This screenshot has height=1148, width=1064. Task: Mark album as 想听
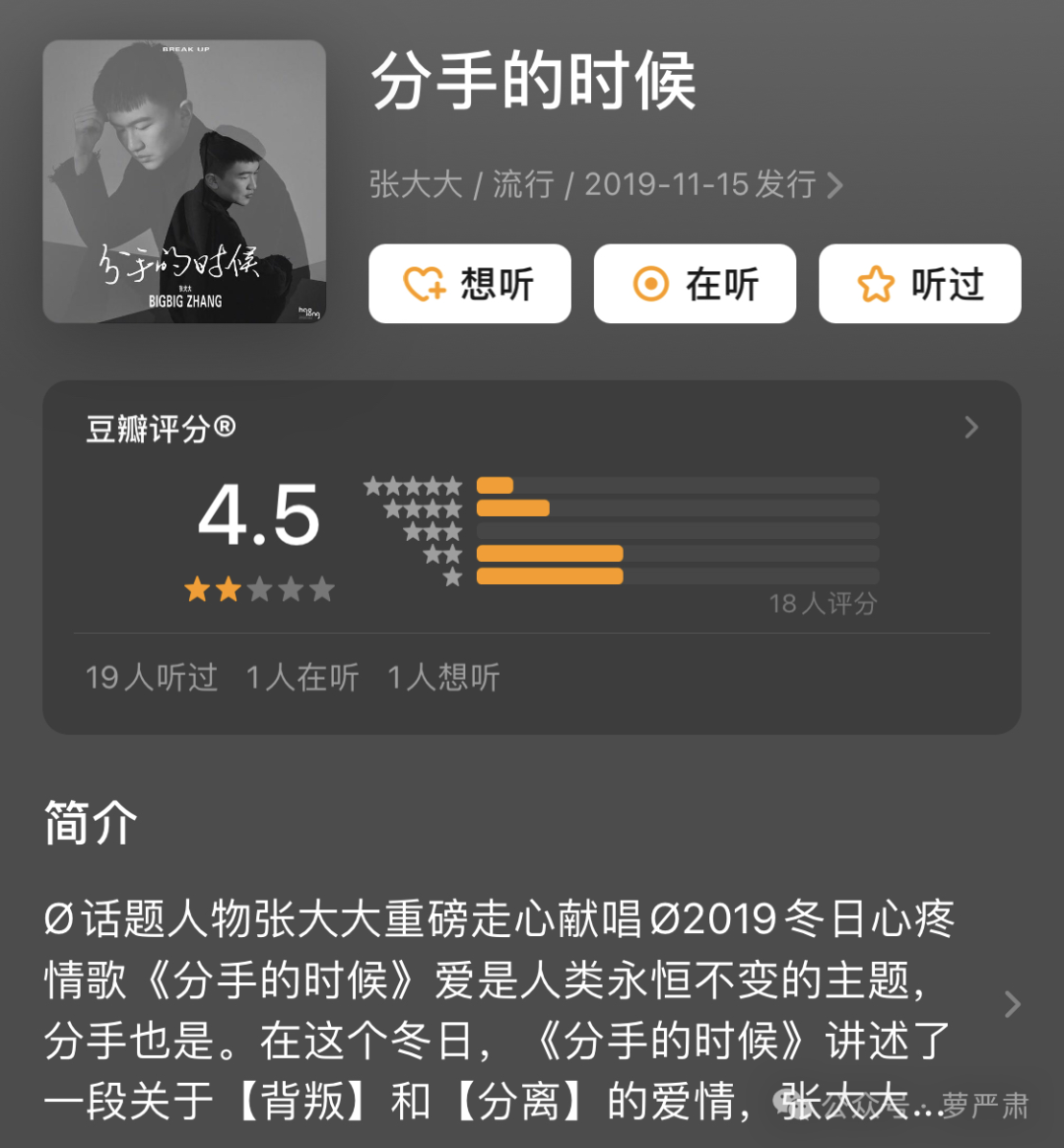tap(470, 285)
